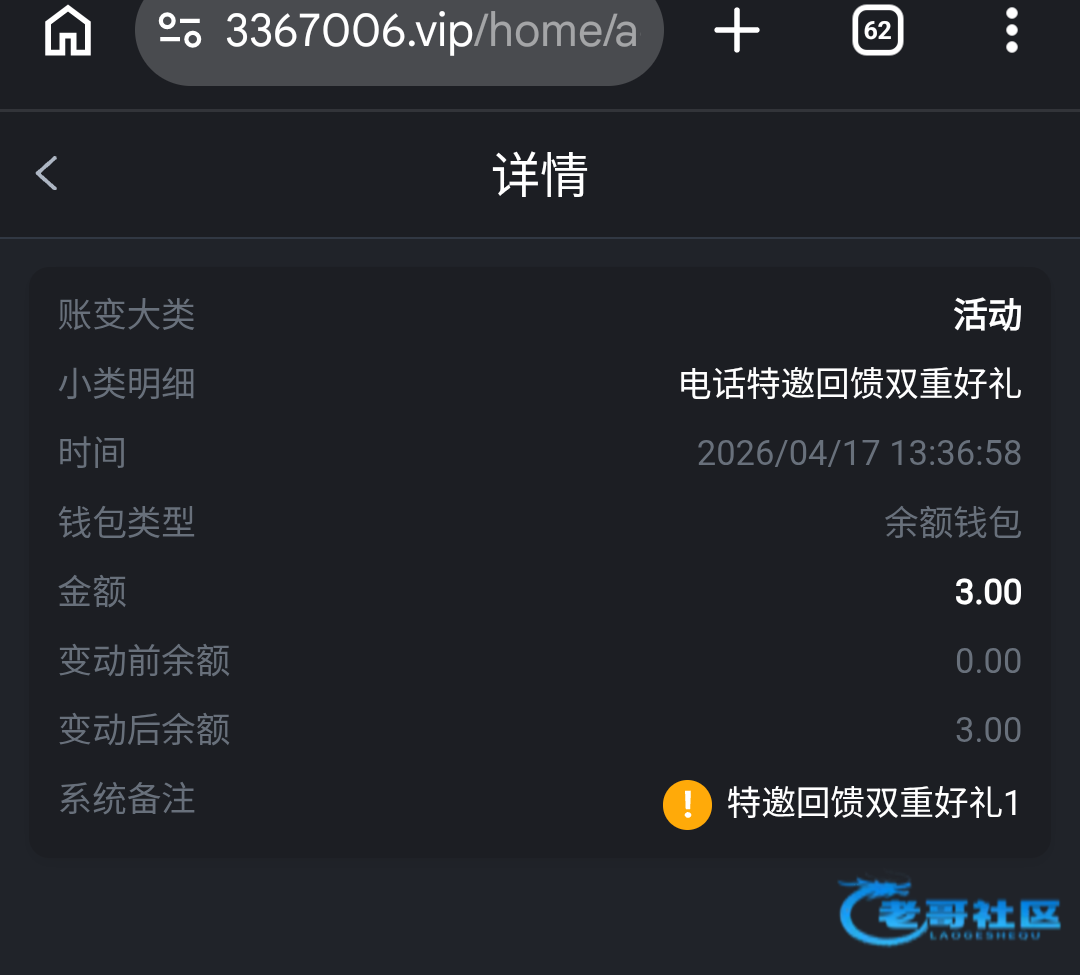Open a new browser tab
Image resolution: width=1080 pixels, height=975 pixels.
(737, 32)
